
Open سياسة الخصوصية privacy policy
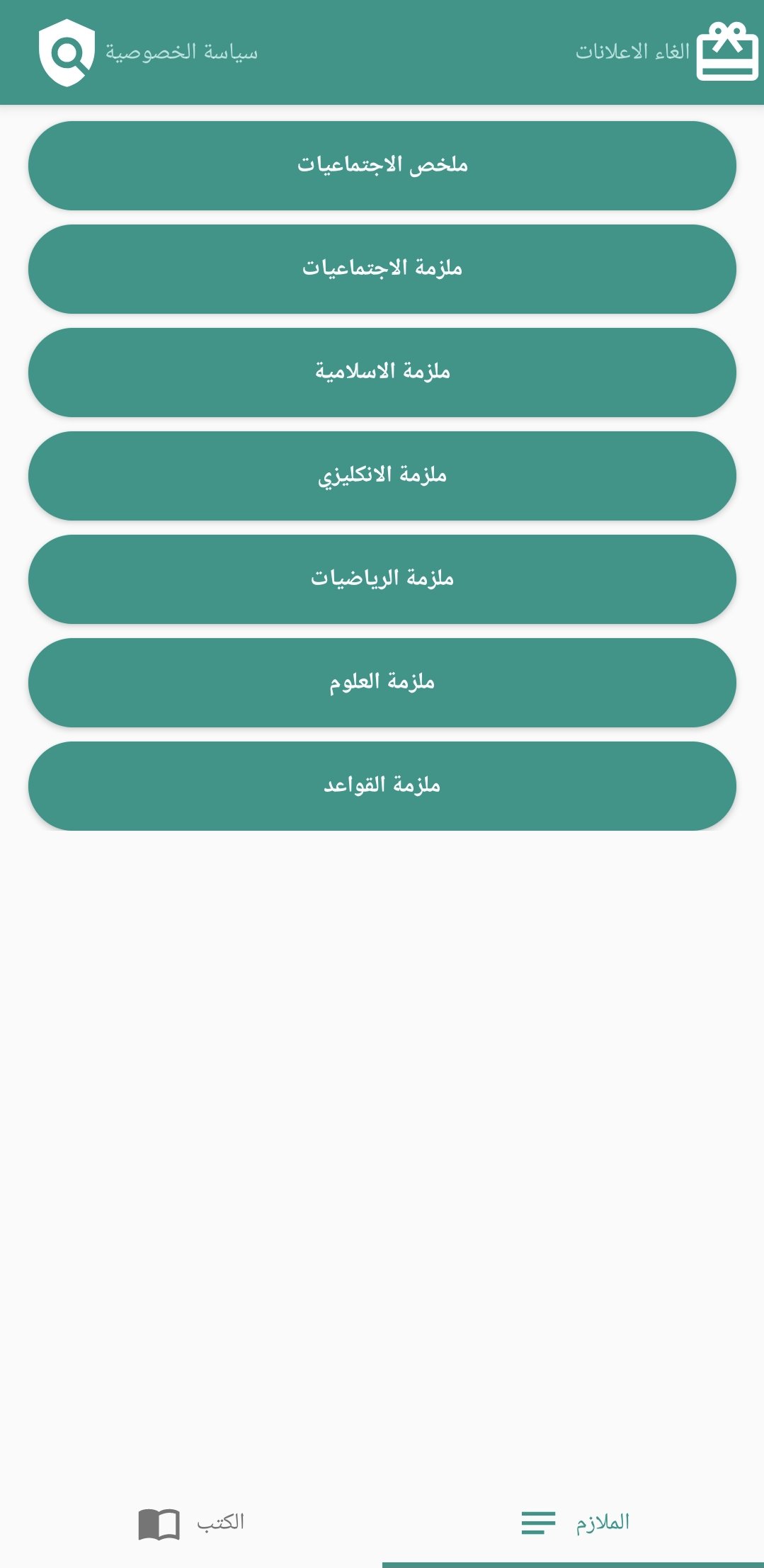pyautogui.click(x=149, y=52)
